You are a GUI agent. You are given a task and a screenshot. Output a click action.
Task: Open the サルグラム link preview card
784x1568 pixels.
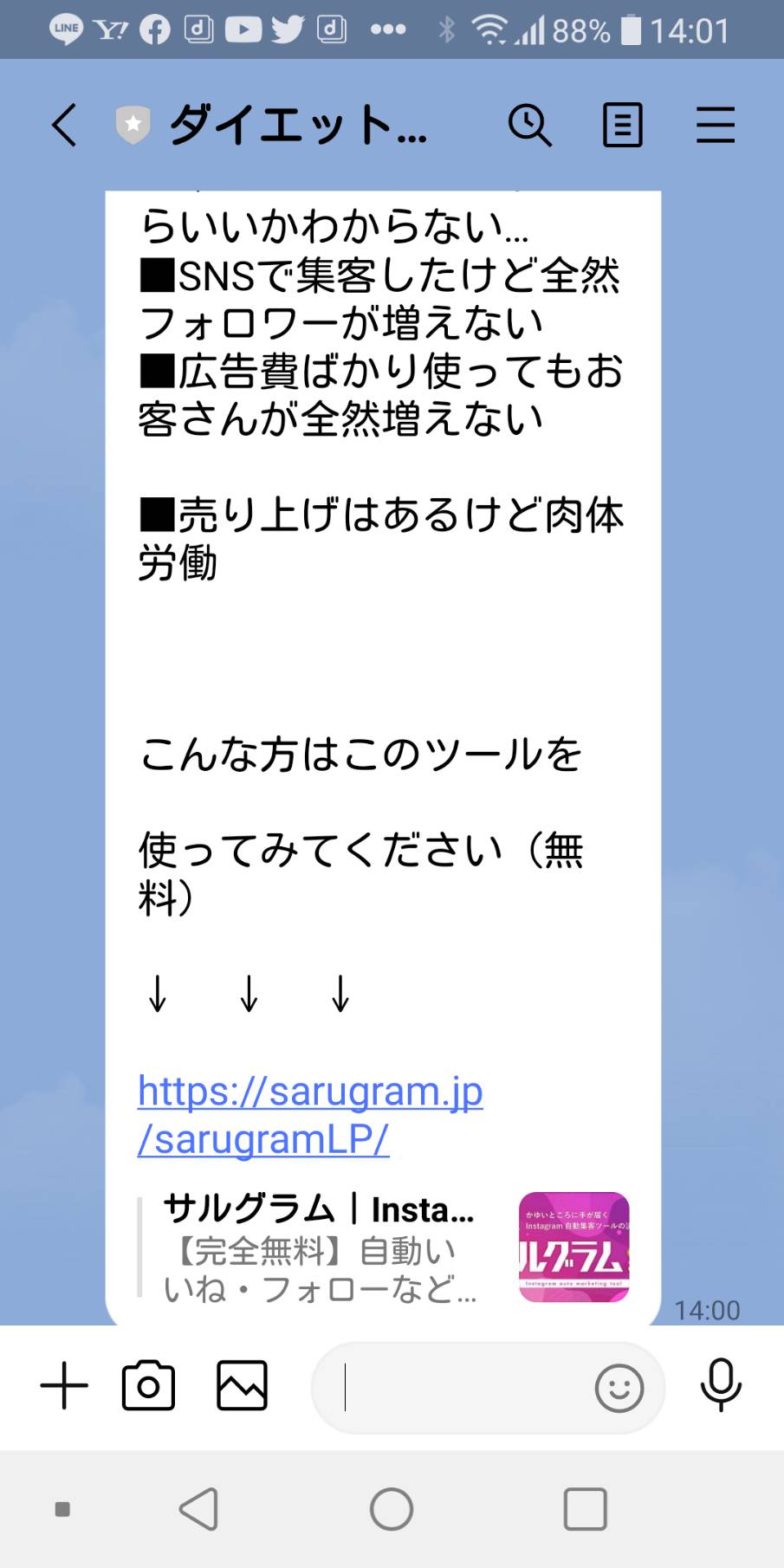tap(385, 1247)
